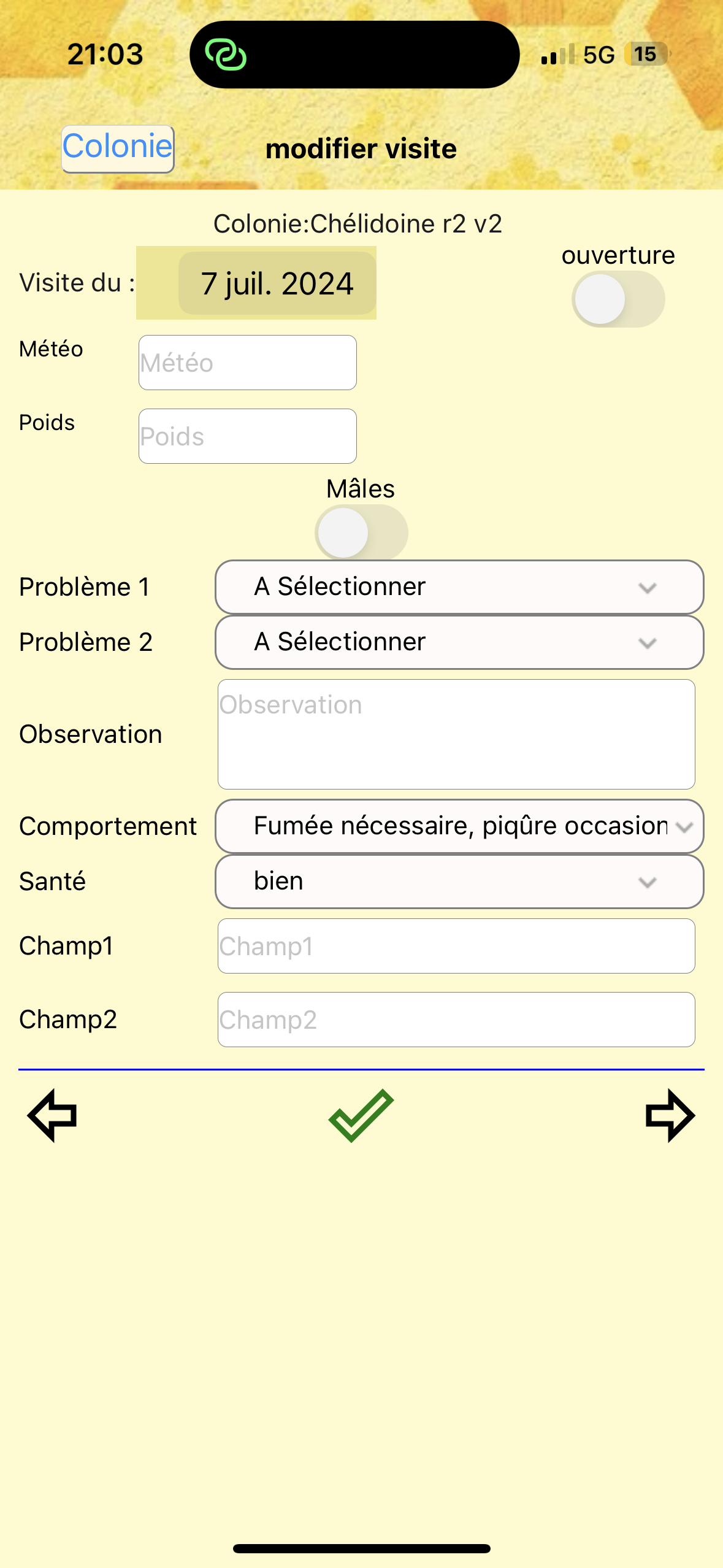Select the Champ1 input field
The height and width of the screenshot is (1568, 723).
456,946
